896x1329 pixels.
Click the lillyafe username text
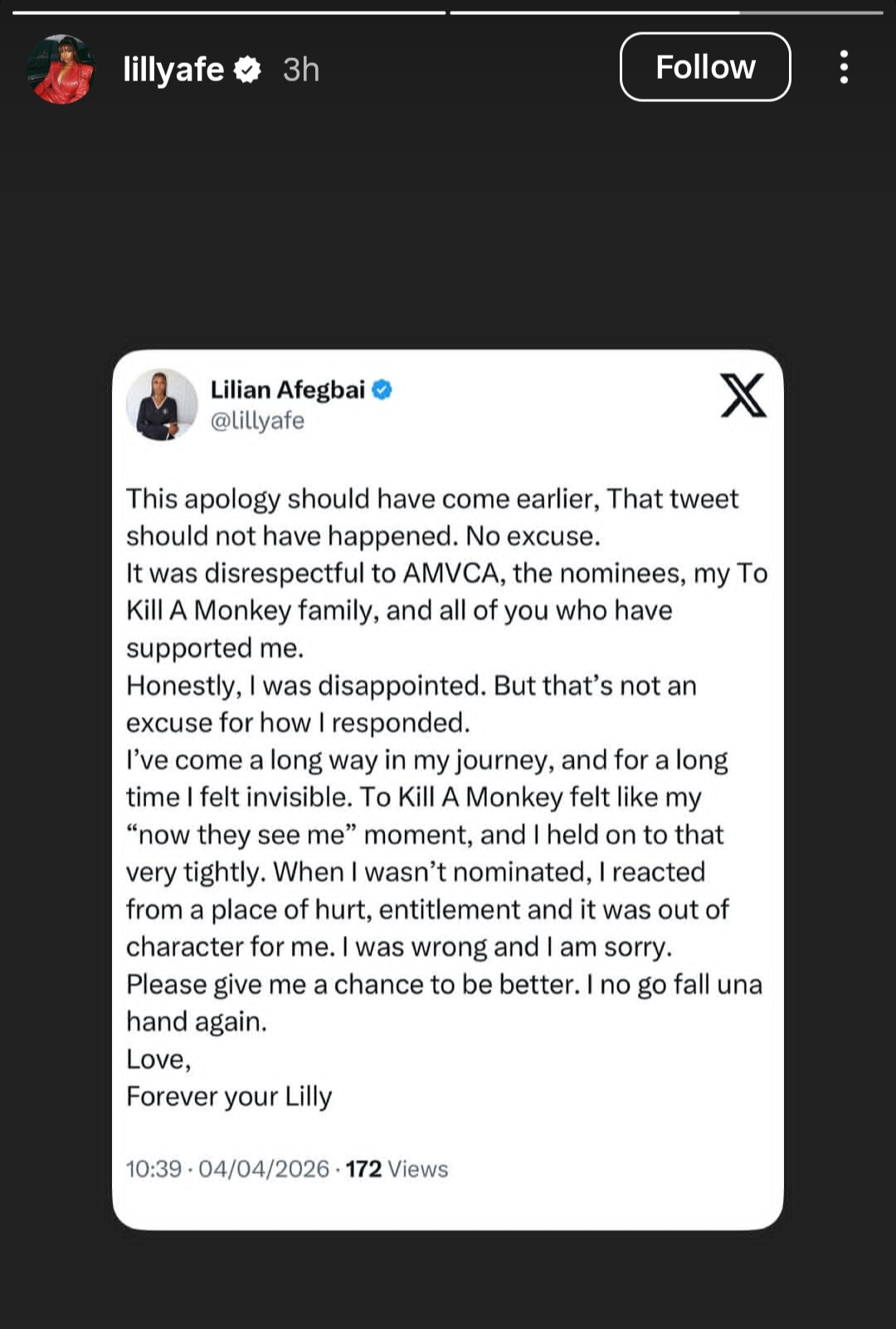point(175,70)
